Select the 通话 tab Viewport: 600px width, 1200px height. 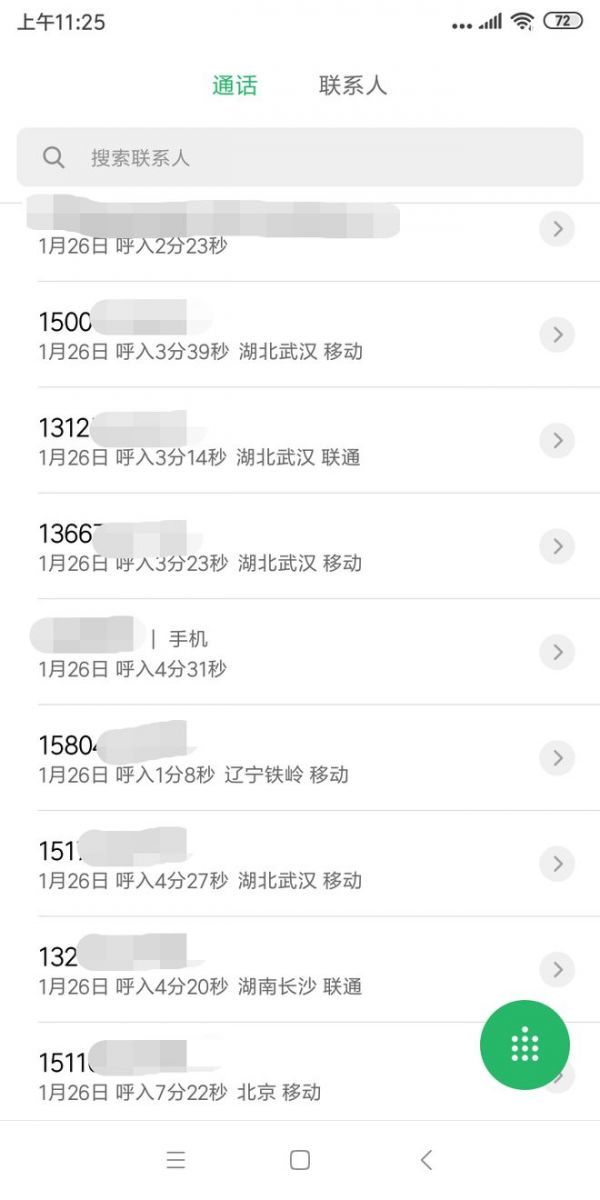(234, 85)
